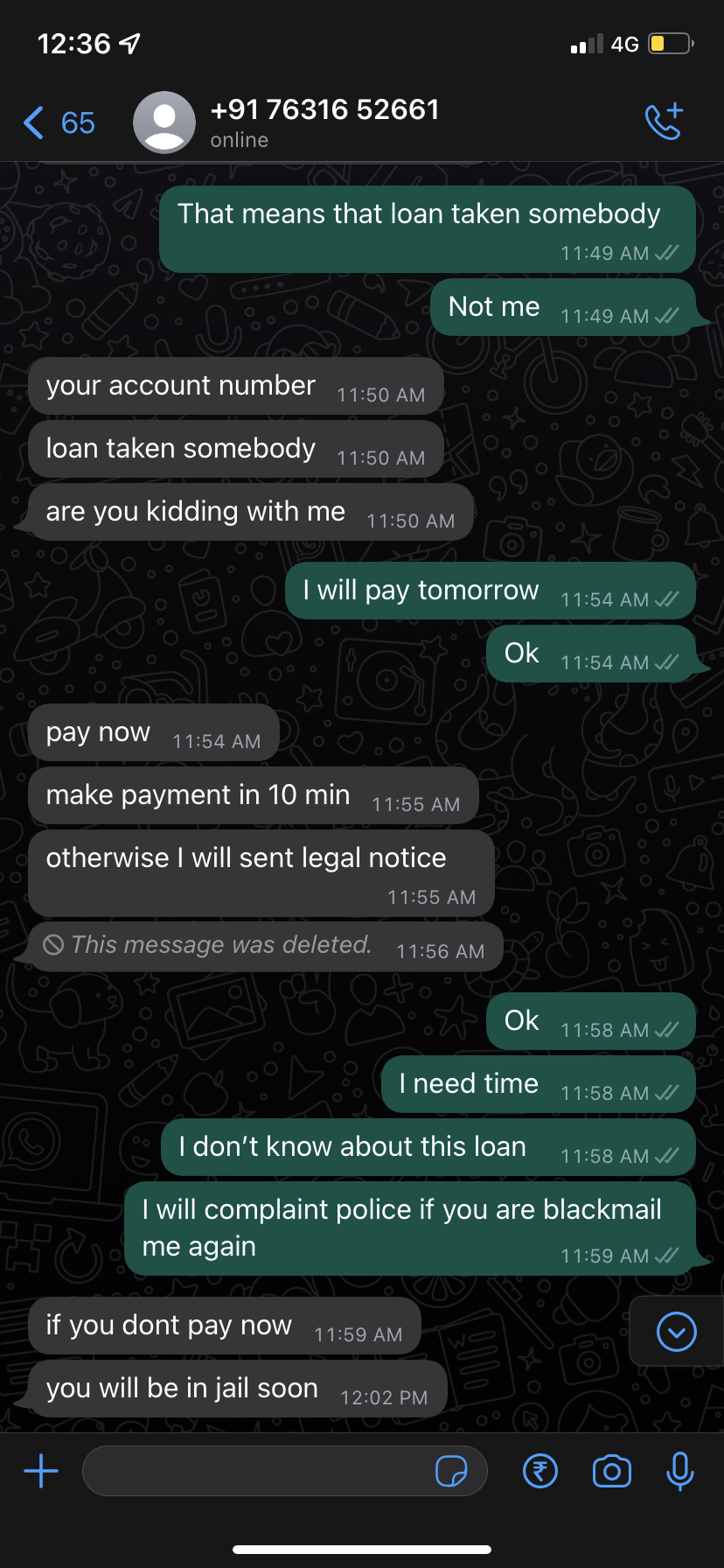Jump to the latest message
This screenshot has width=724, height=1568.
click(676, 1332)
